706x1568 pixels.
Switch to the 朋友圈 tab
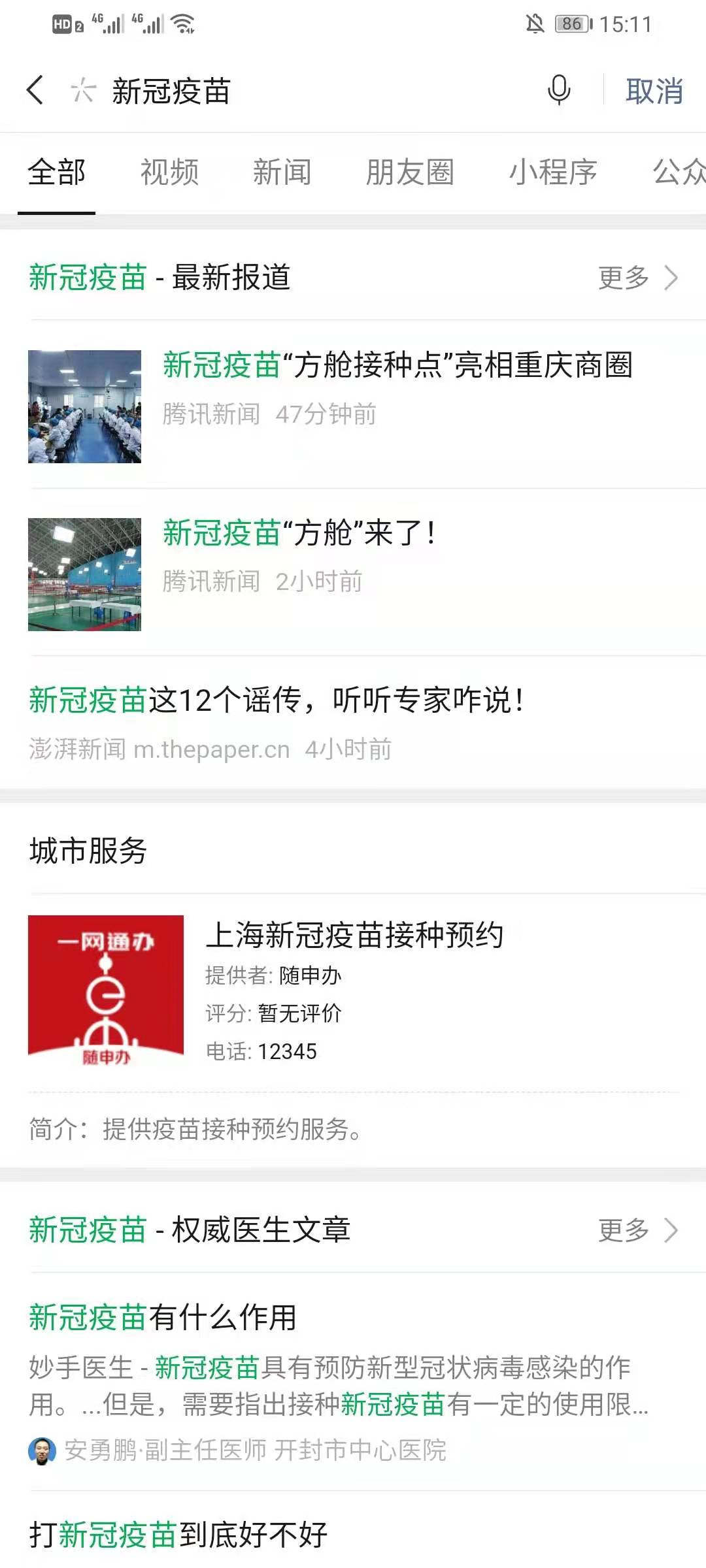click(x=410, y=172)
